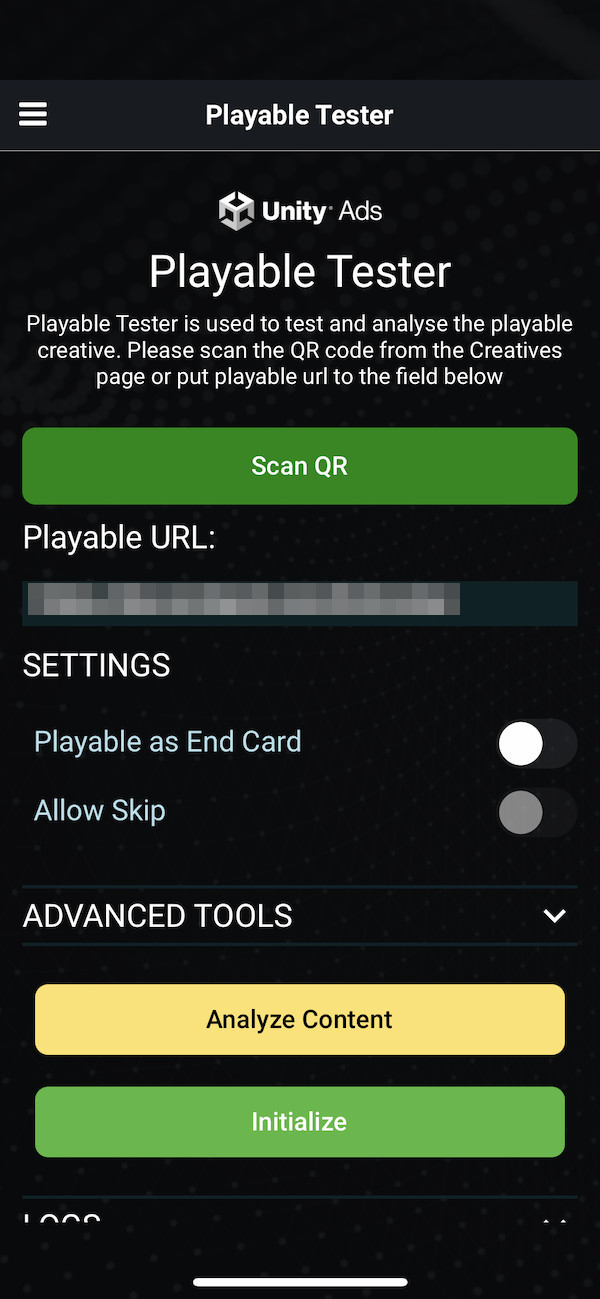Tap the Initialize button

[300, 1121]
